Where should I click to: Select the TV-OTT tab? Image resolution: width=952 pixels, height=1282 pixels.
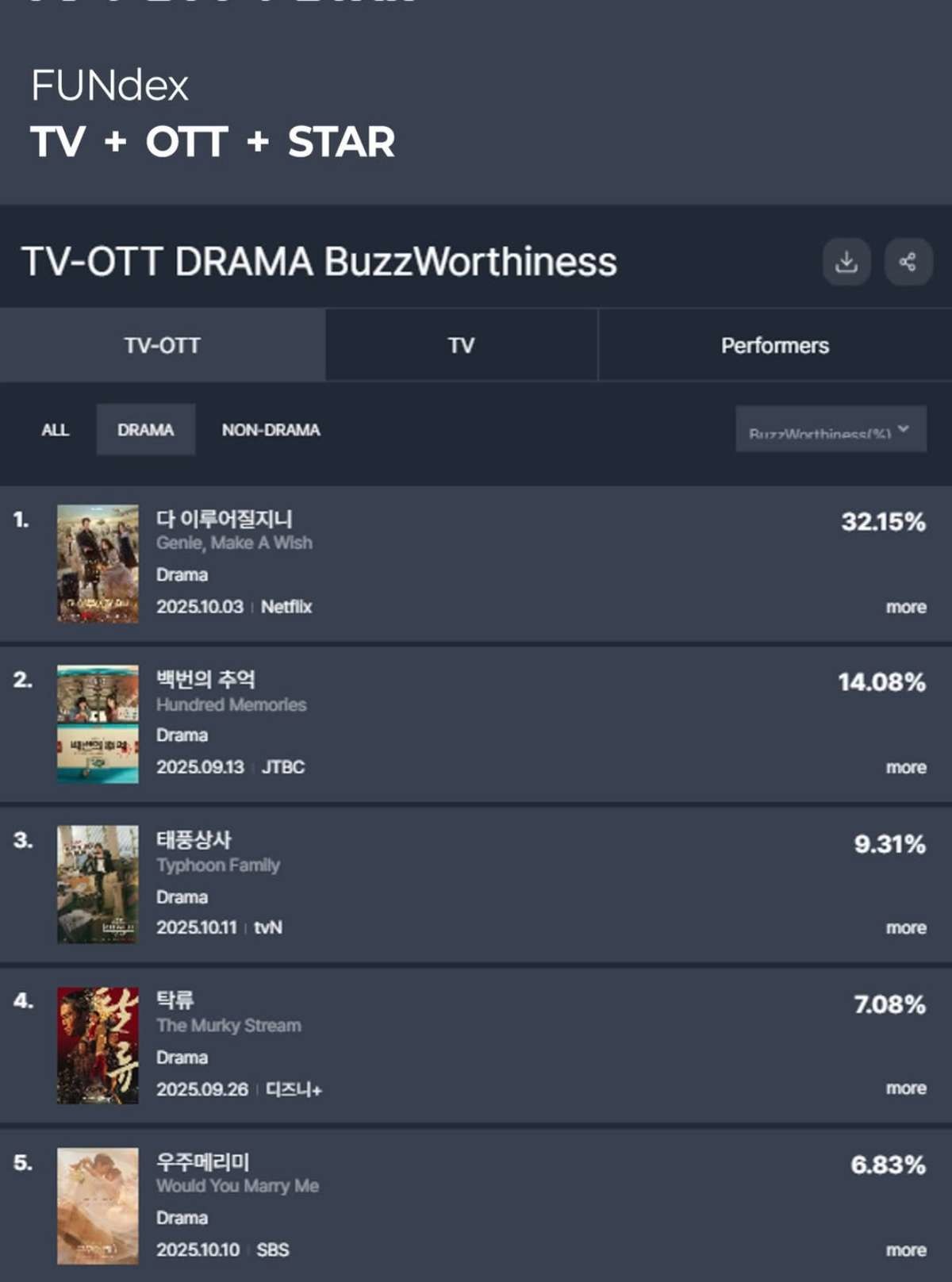(162, 346)
